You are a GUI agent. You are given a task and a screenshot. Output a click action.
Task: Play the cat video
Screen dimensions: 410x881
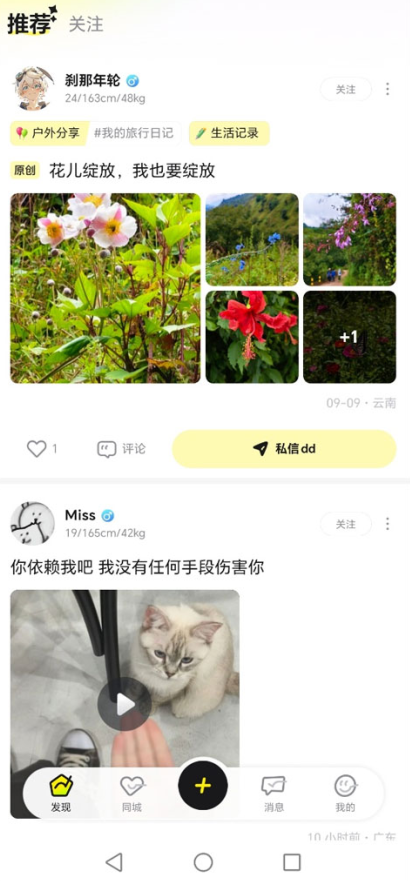[124, 704]
